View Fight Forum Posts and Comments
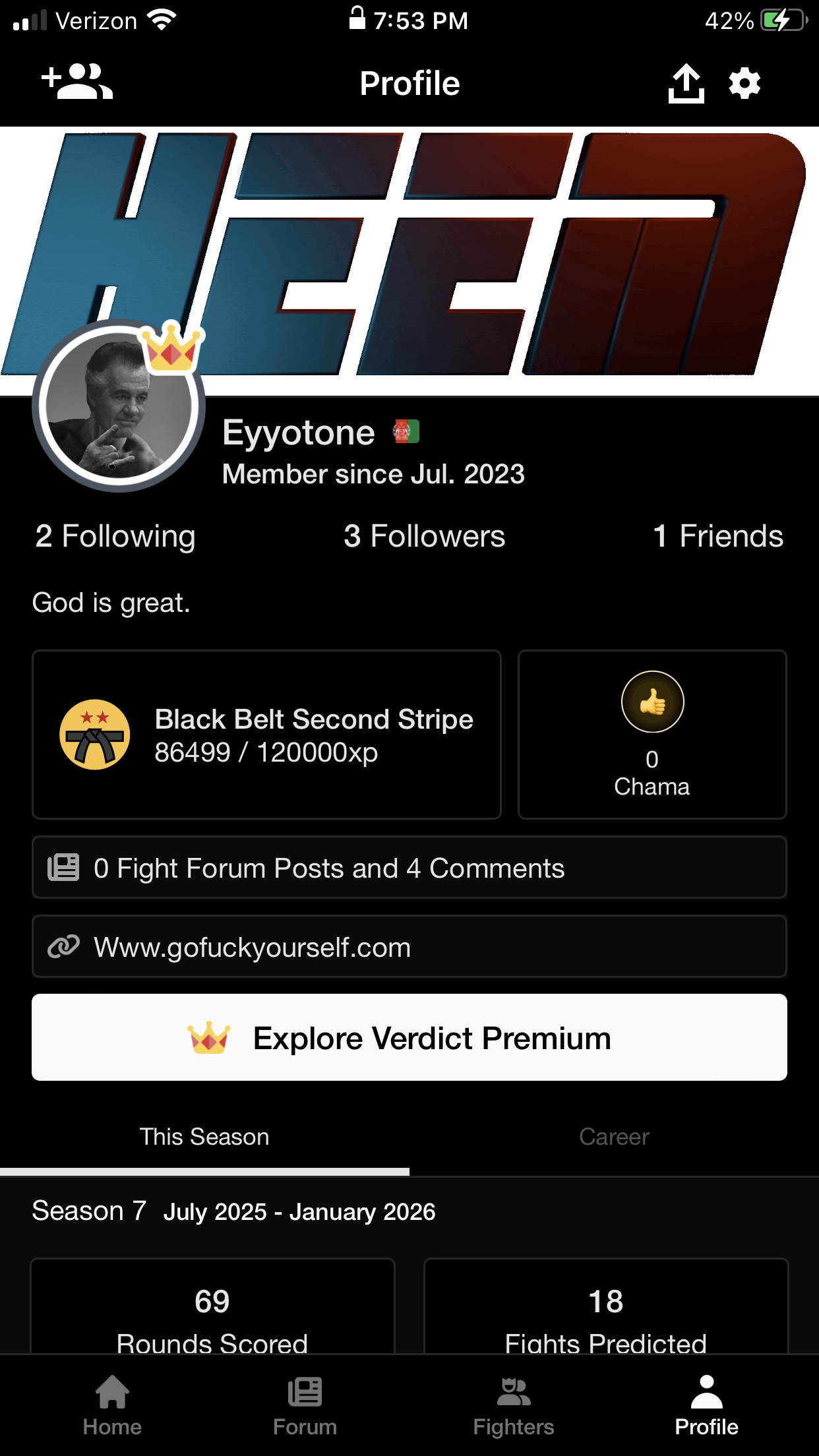The width and height of the screenshot is (819, 1456). click(x=409, y=868)
